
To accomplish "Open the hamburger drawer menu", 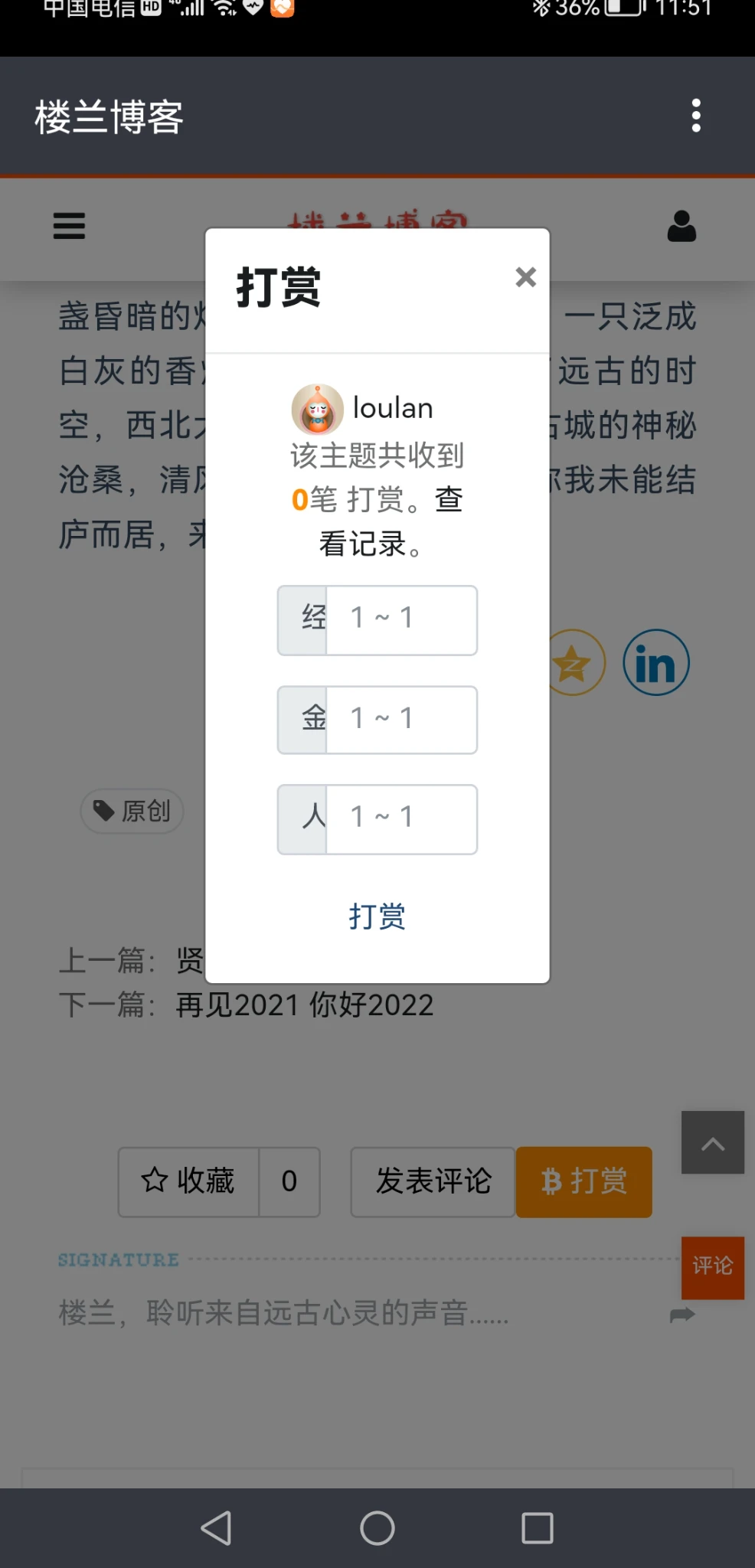I will (69, 226).
